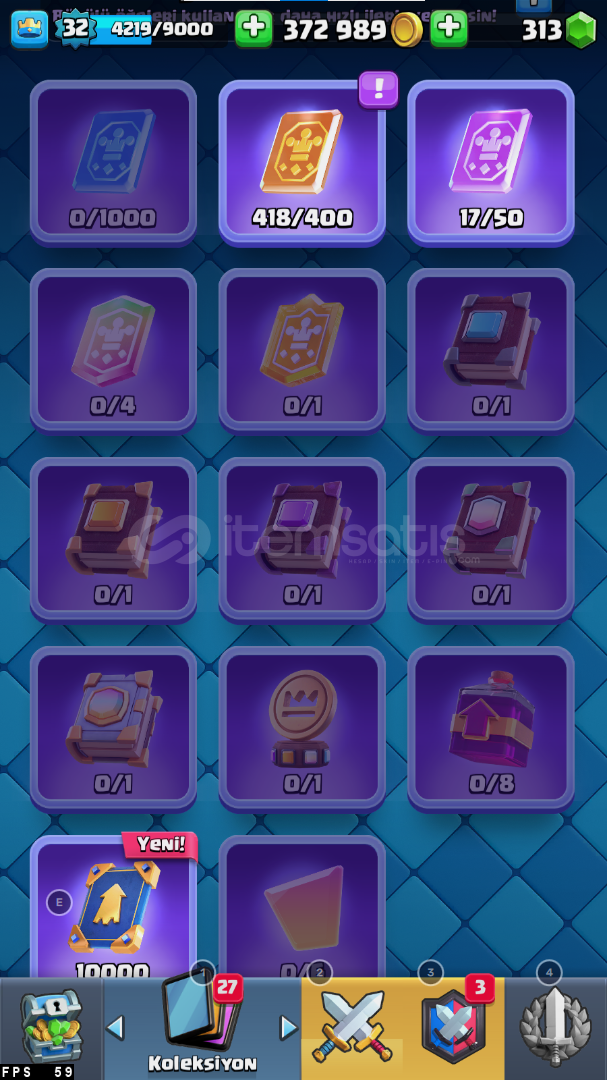Open the purple epic wild card 17/50
The width and height of the screenshot is (607, 1080).
coord(491,161)
